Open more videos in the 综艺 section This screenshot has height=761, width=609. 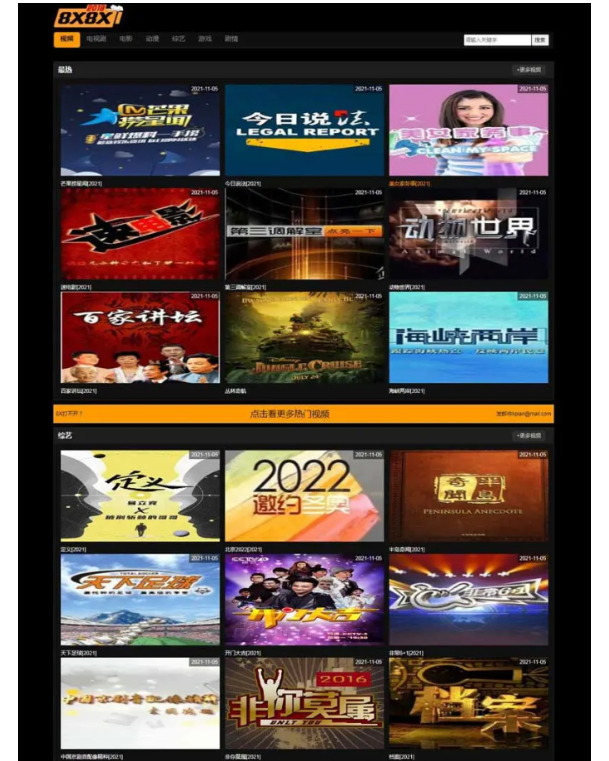click(529, 436)
